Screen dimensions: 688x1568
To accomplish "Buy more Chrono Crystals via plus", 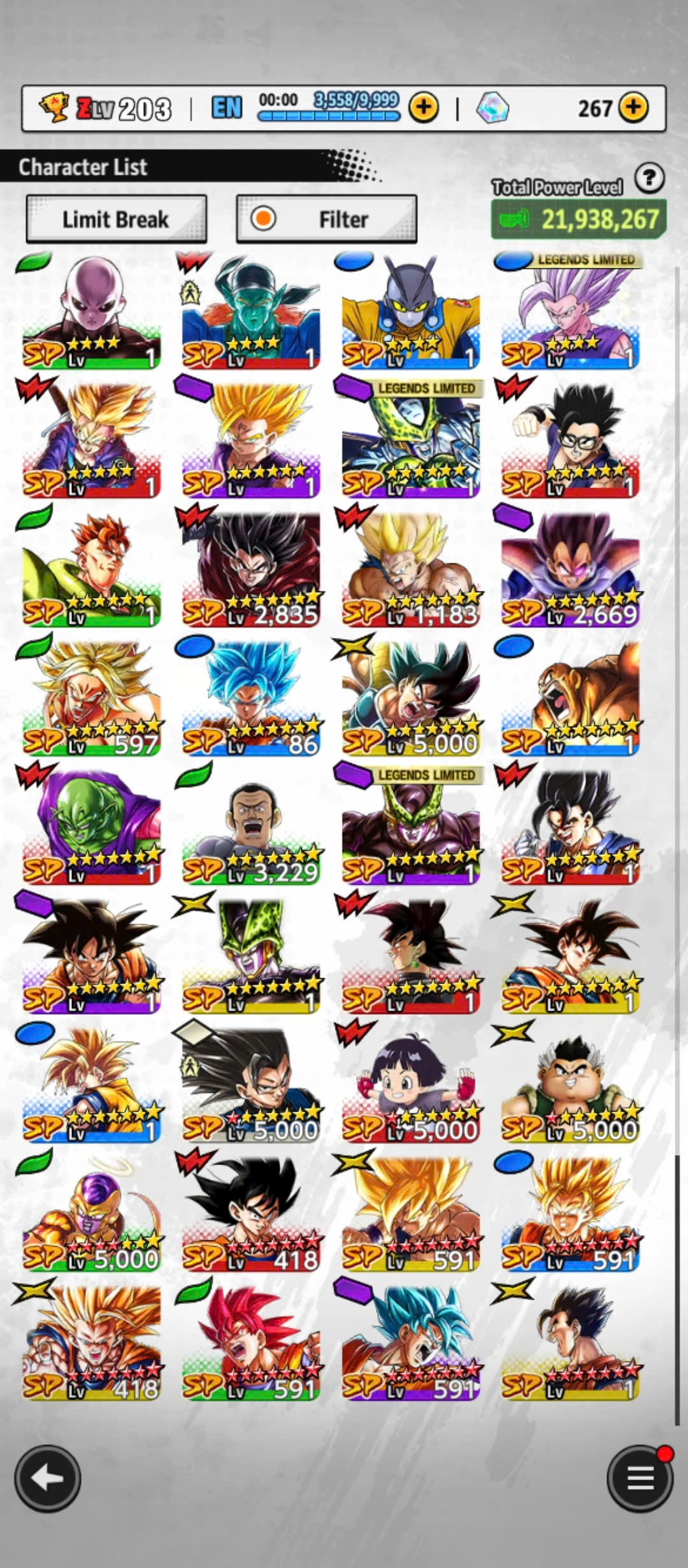I will pyautogui.click(x=633, y=108).
